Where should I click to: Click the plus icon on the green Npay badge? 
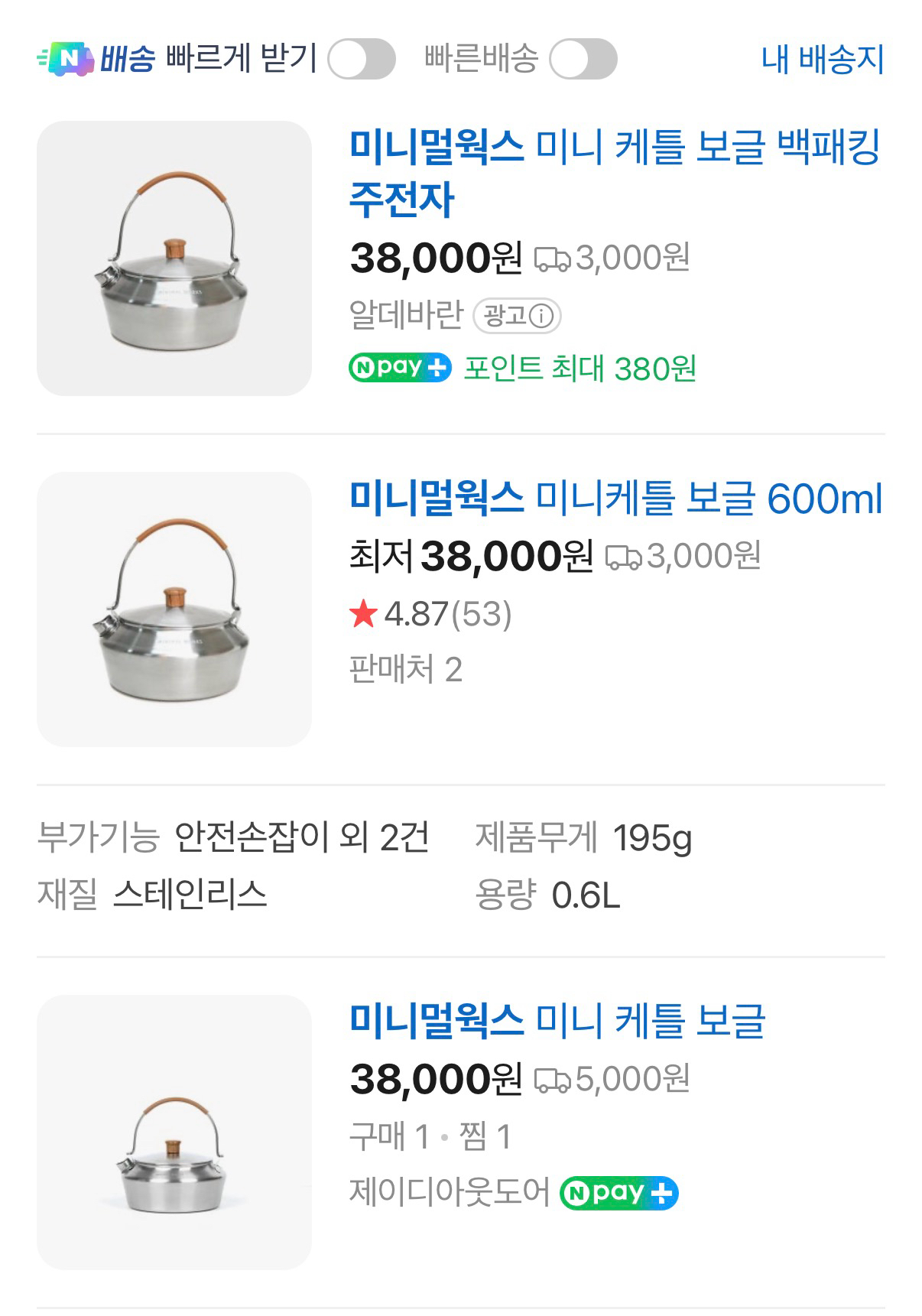436,369
